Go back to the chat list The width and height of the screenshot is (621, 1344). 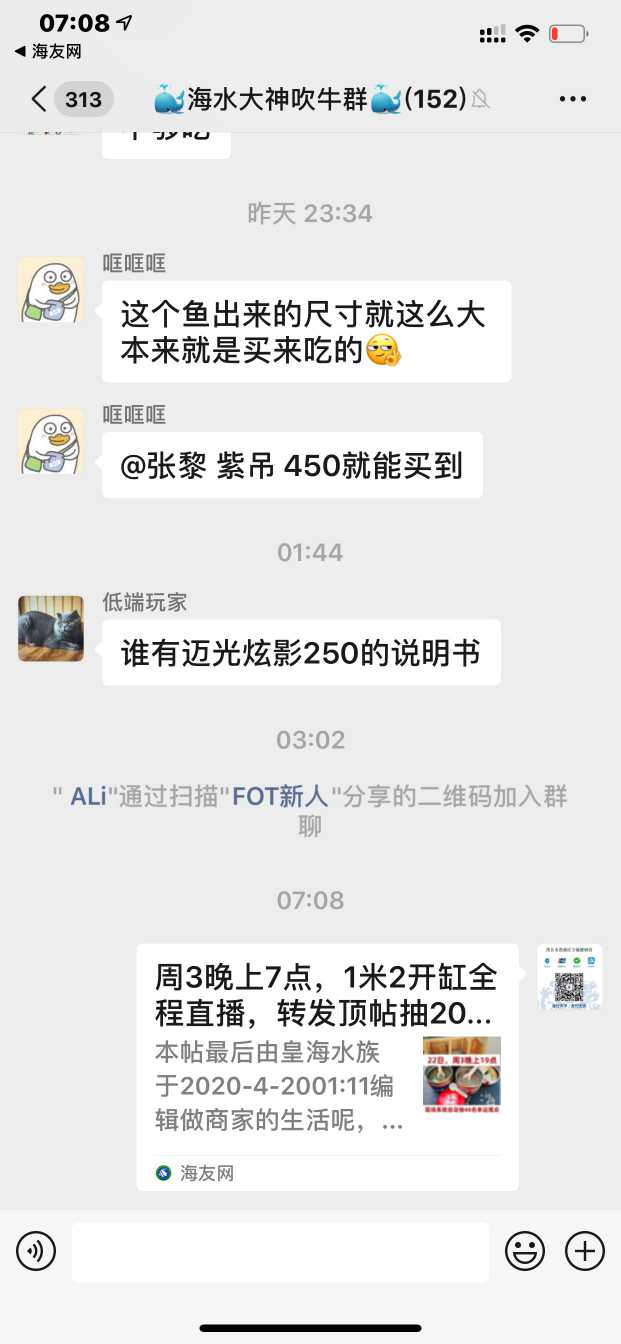[x=40, y=99]
